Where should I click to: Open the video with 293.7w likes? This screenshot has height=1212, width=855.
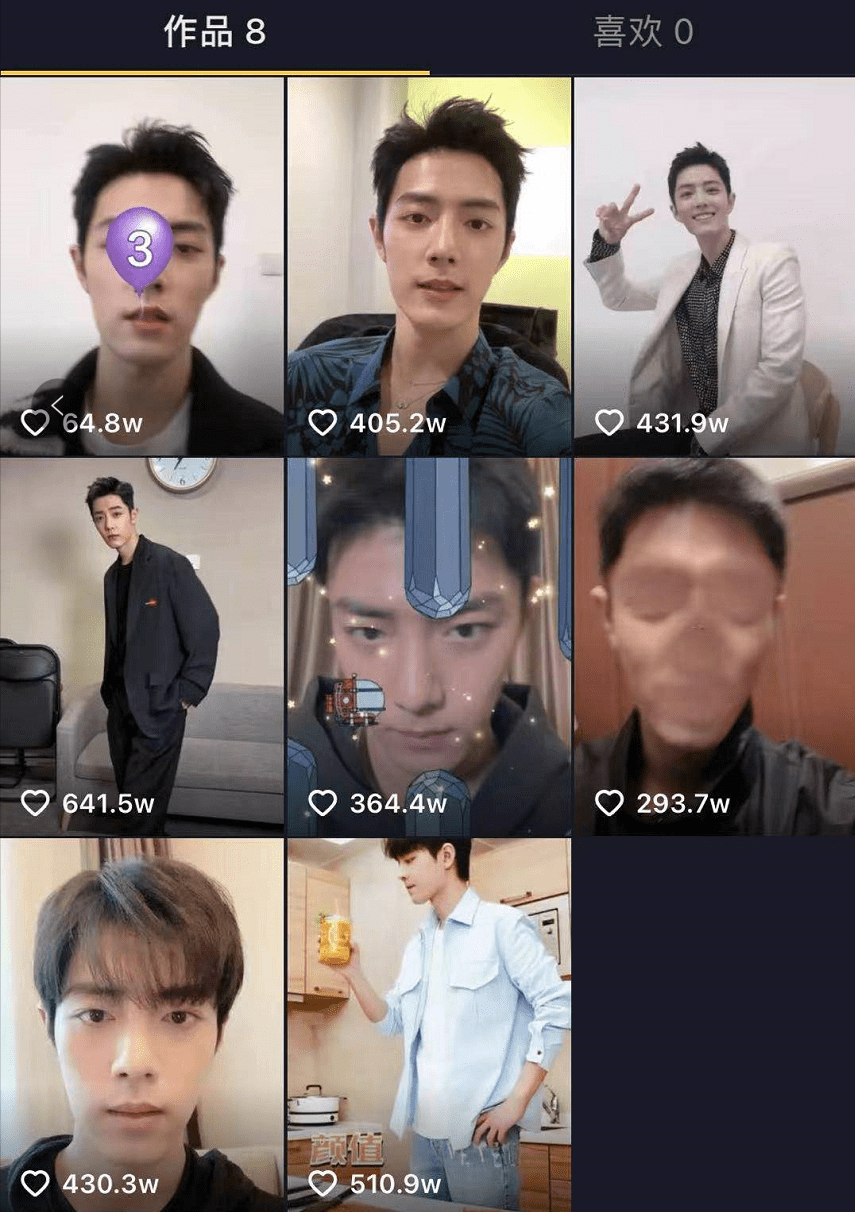pos(714,647)
